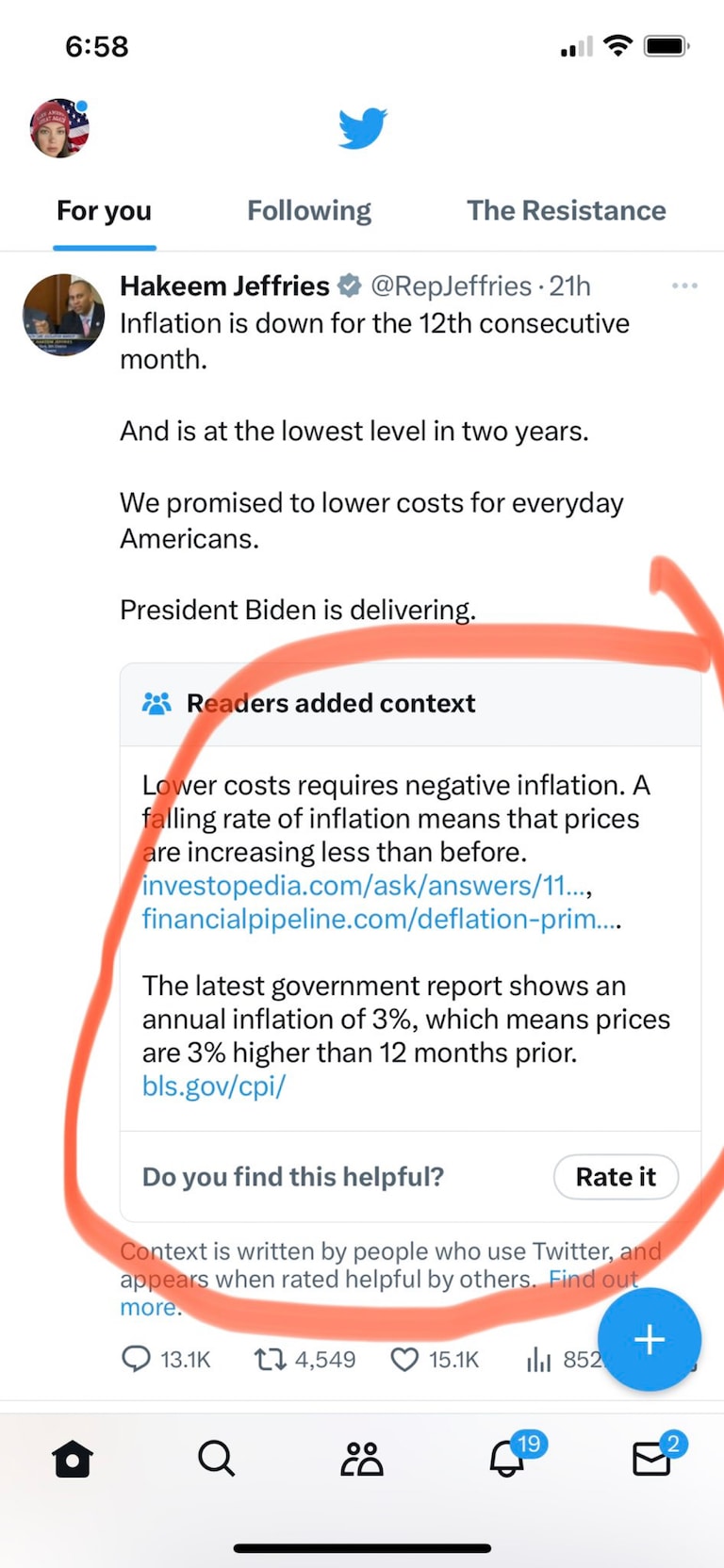Tap Find out more about context

point(593,1279)
